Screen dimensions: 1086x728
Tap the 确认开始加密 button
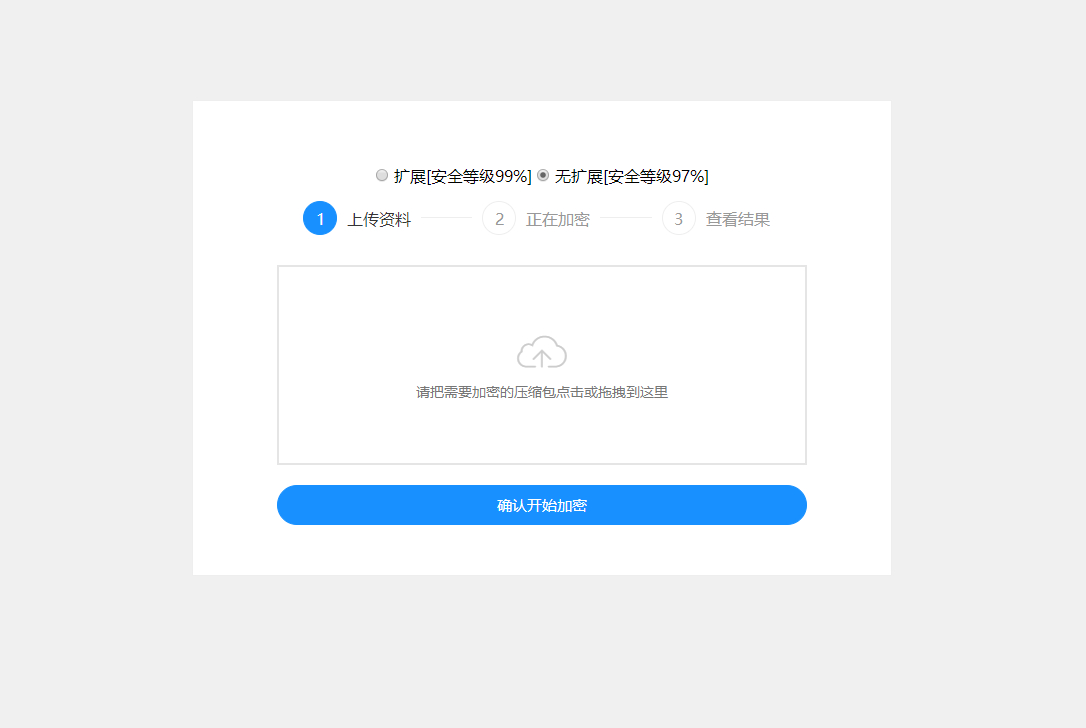tap(541, 505)
